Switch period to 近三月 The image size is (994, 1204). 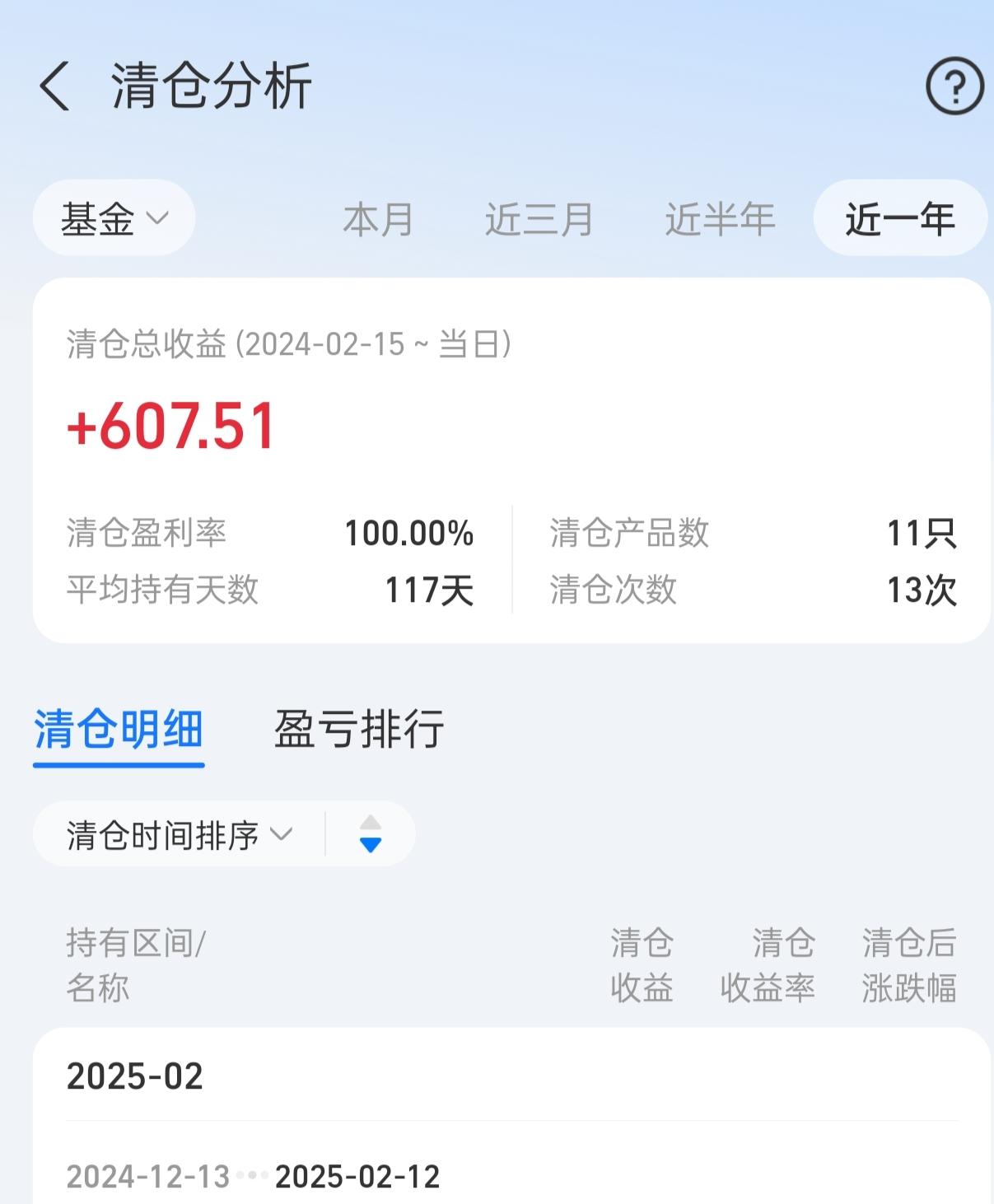[538, 218]
